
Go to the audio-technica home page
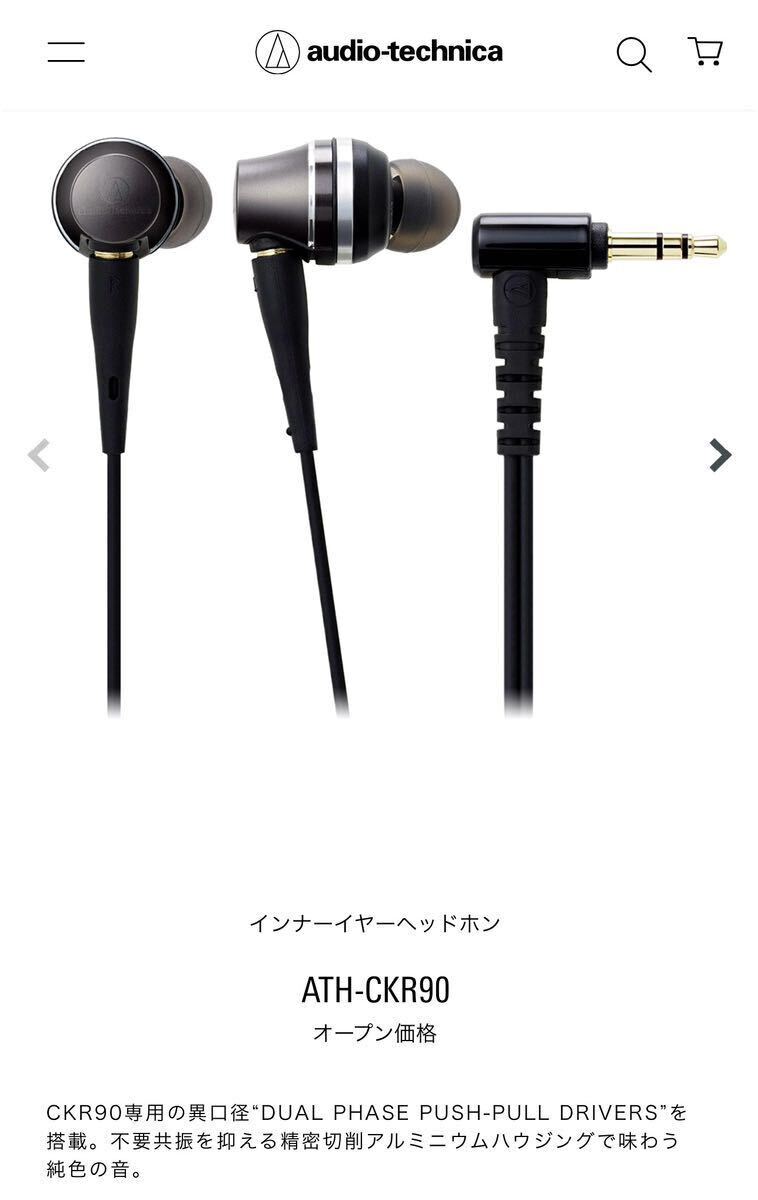(379, 52)
